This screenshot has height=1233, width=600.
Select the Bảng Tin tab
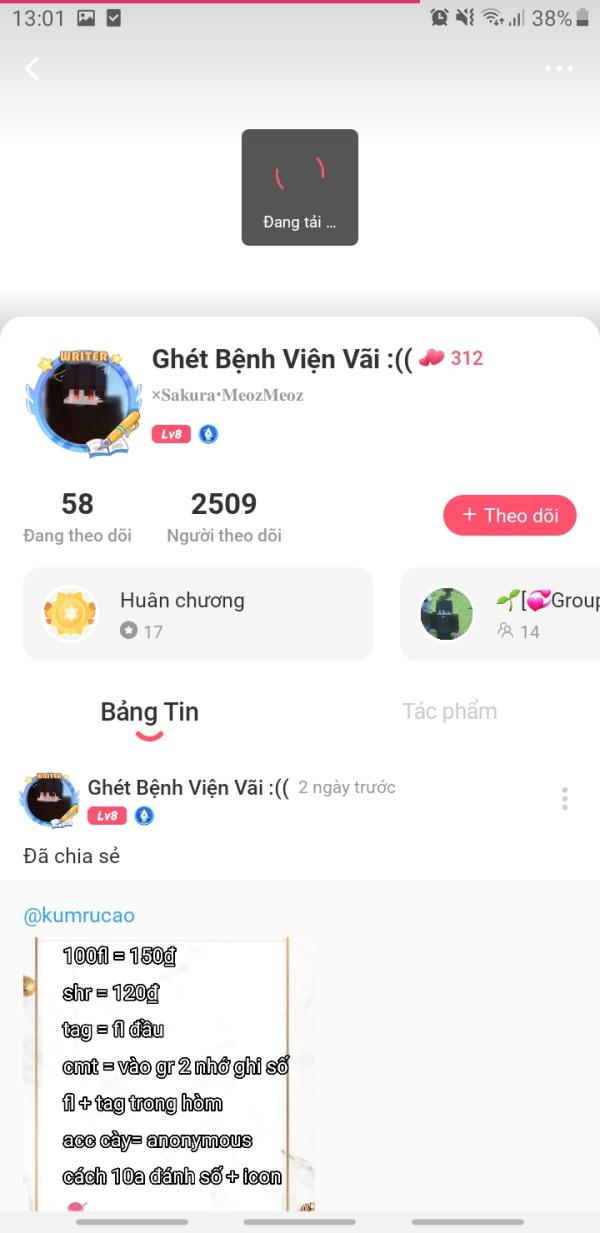pos(149,713)
